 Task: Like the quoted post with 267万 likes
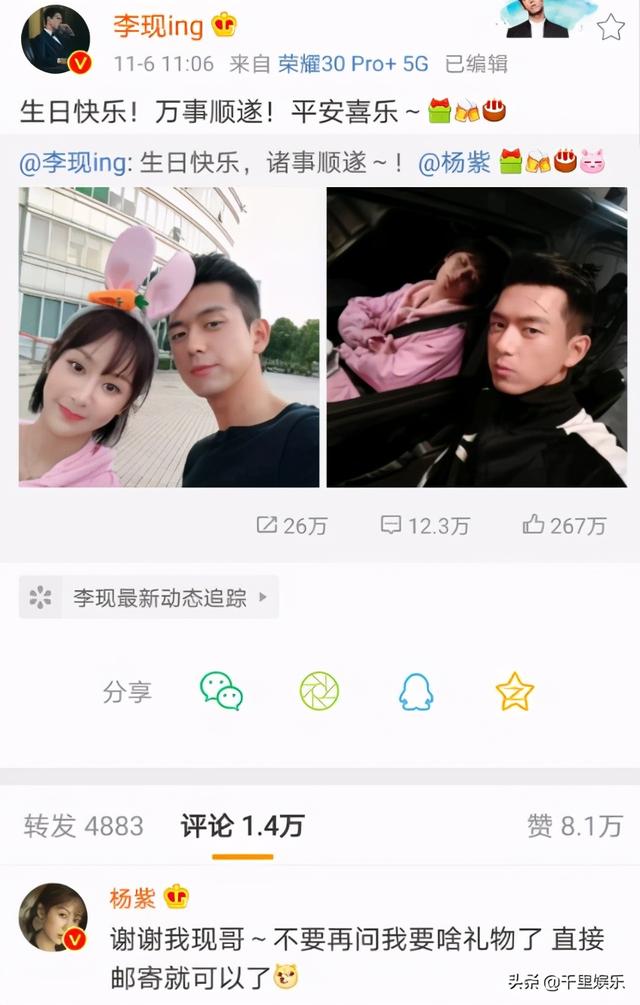click(564, 525)
